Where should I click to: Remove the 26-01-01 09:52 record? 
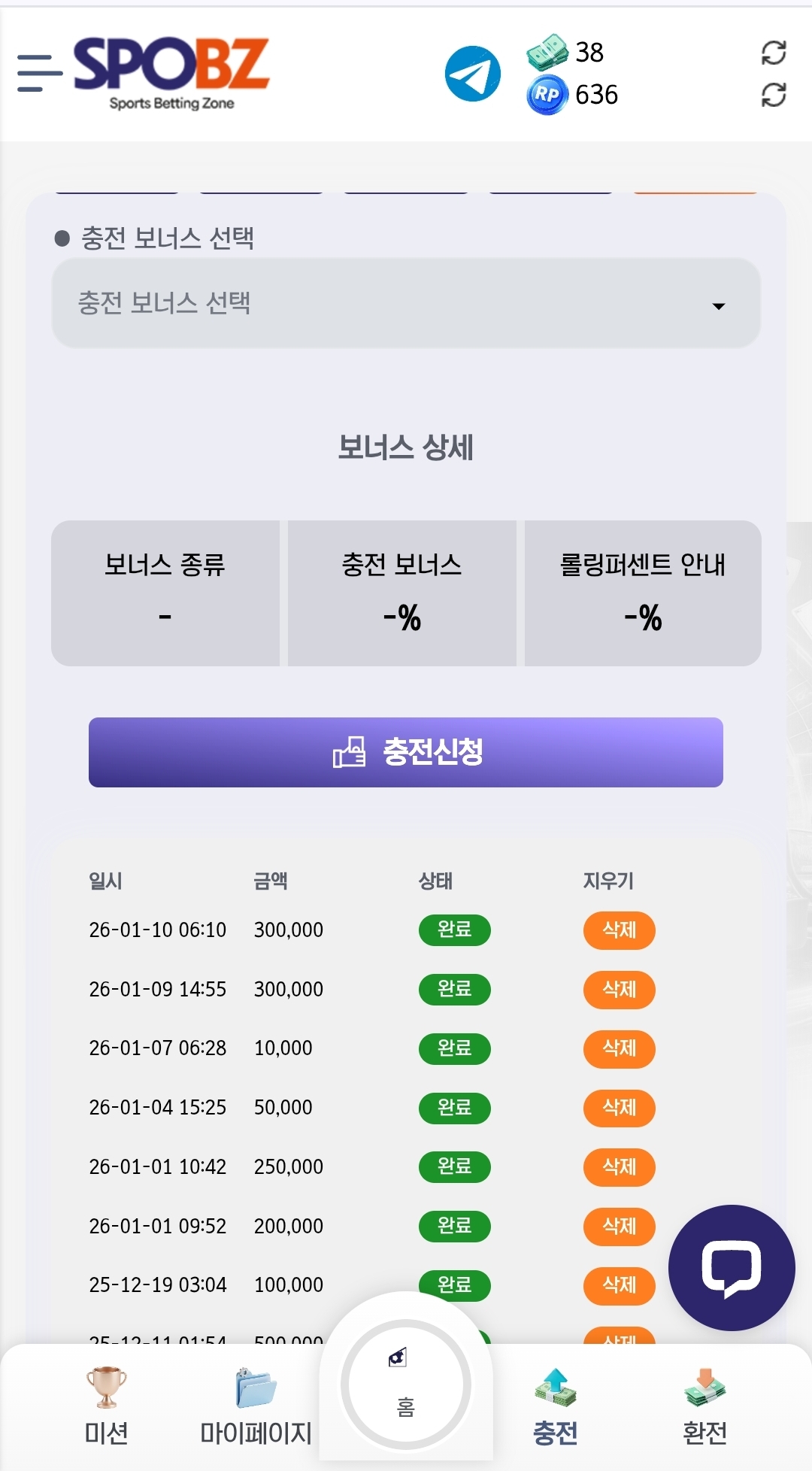point(619,1227)
